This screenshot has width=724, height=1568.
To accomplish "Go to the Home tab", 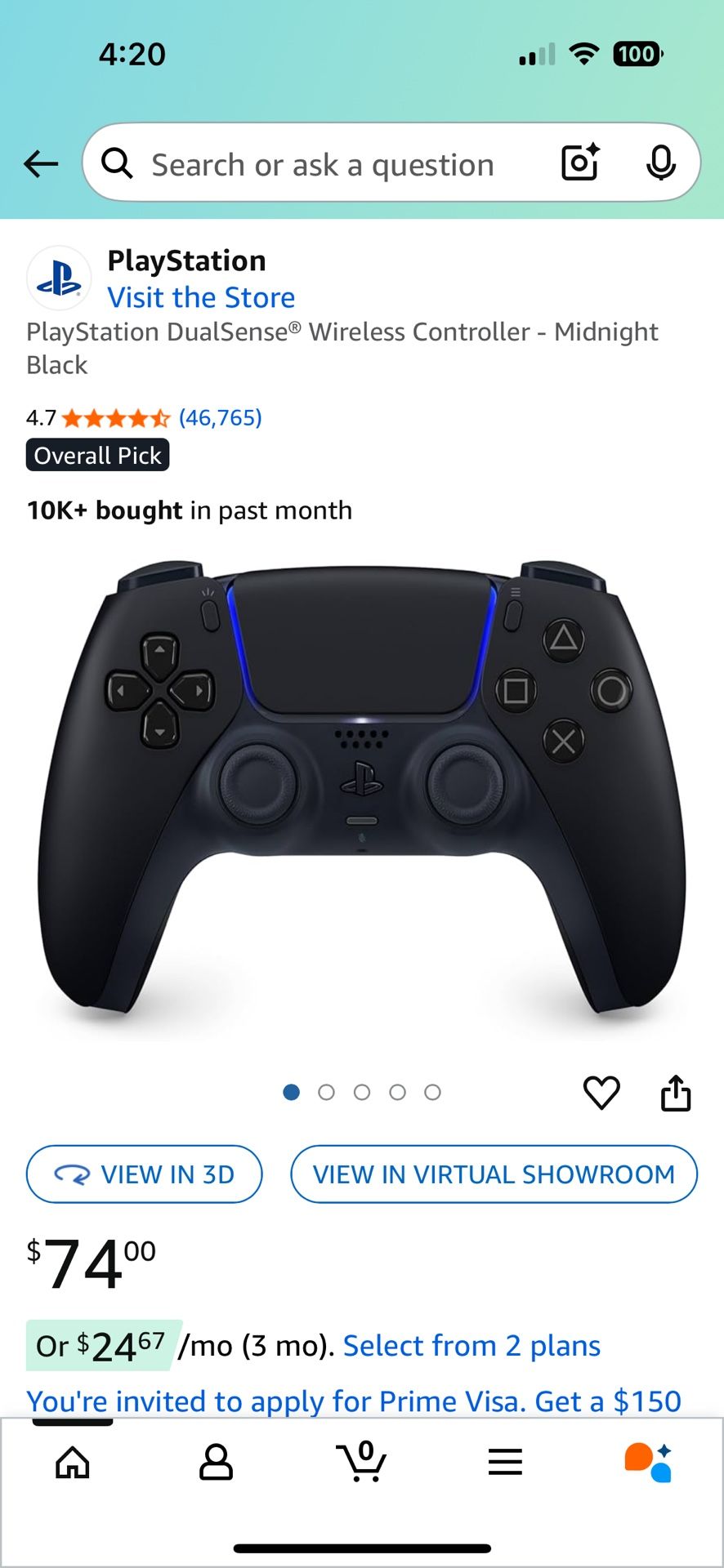I will [x=73, y=1462].
